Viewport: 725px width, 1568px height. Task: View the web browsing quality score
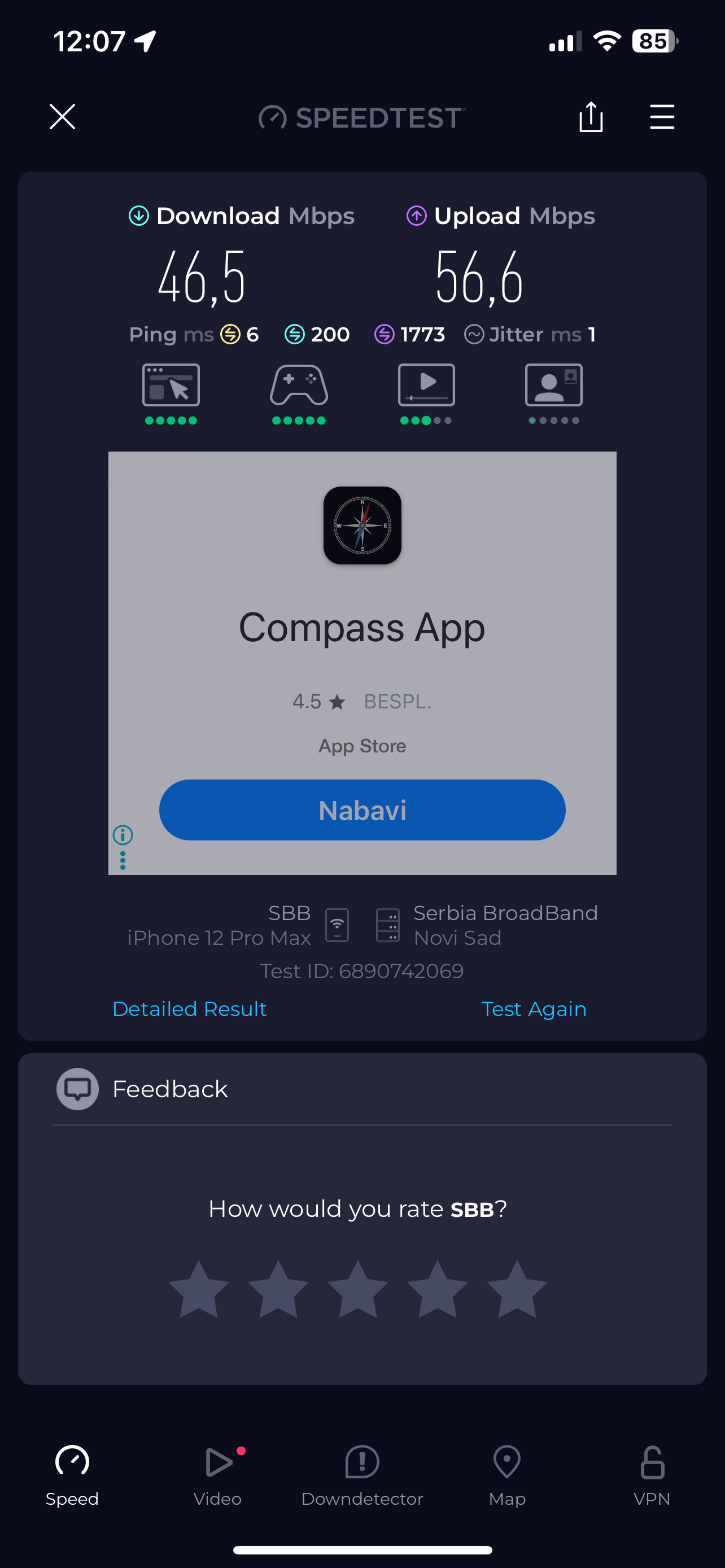171,393
